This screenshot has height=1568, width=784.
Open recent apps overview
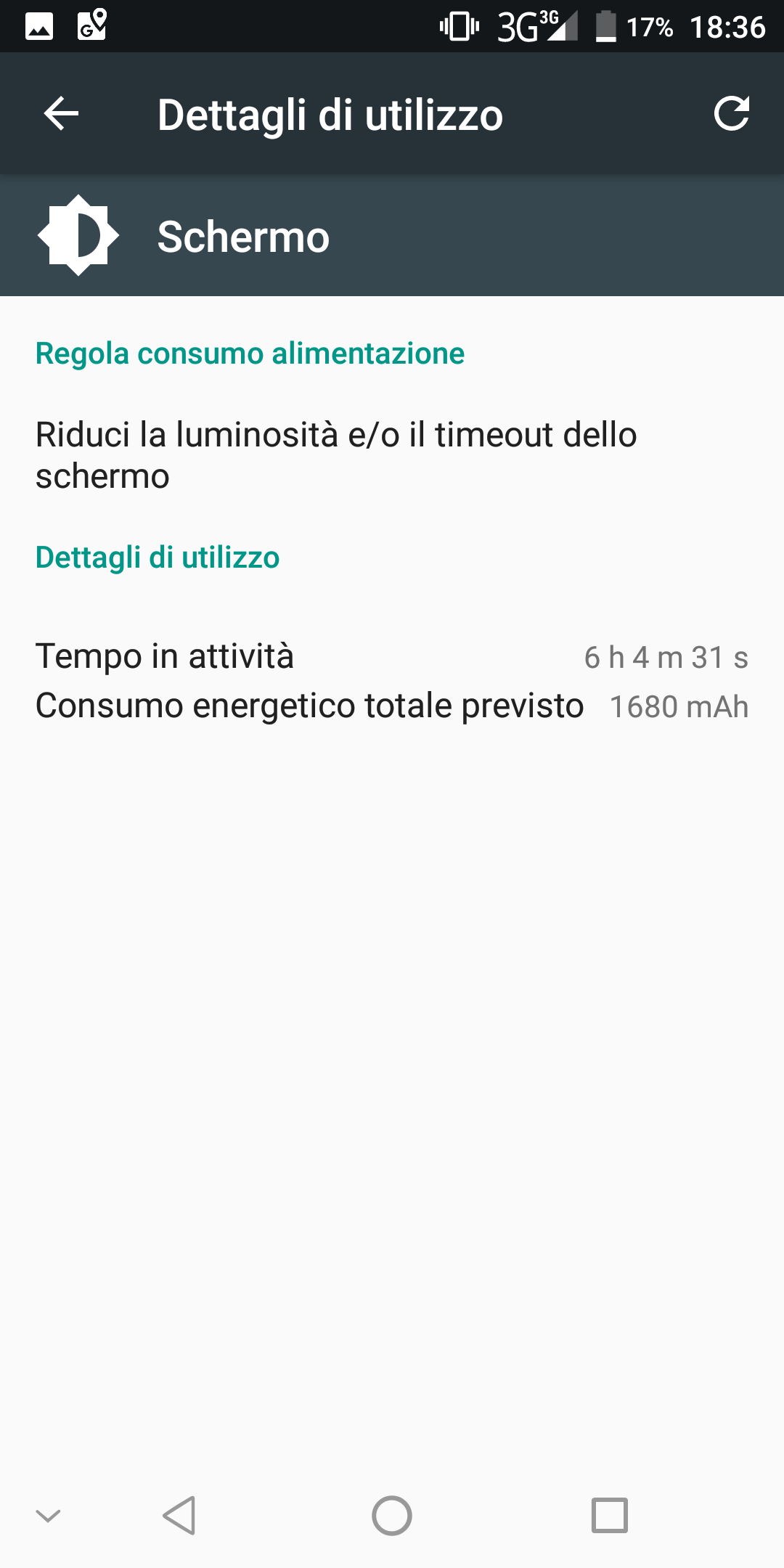click(609, 1516)
